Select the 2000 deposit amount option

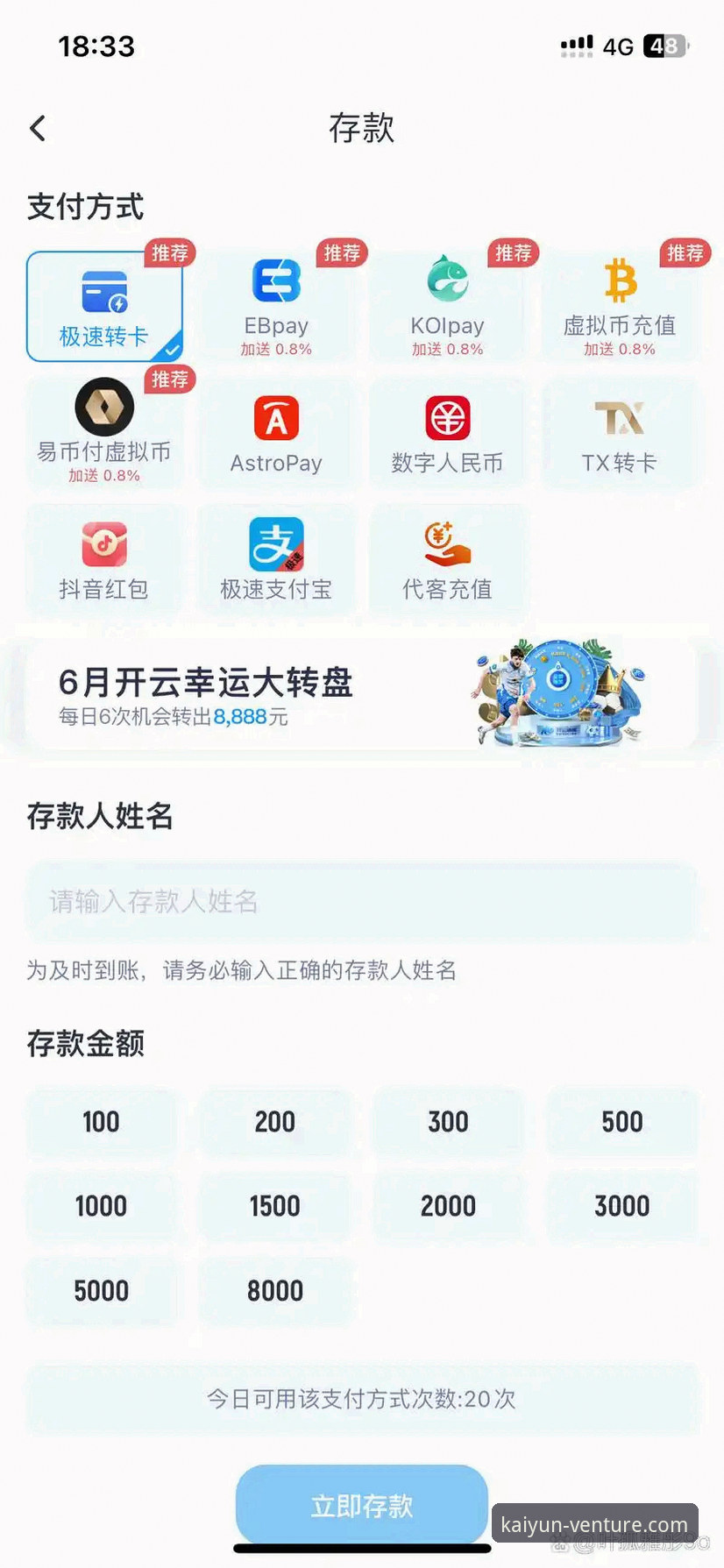(449, 1205)
